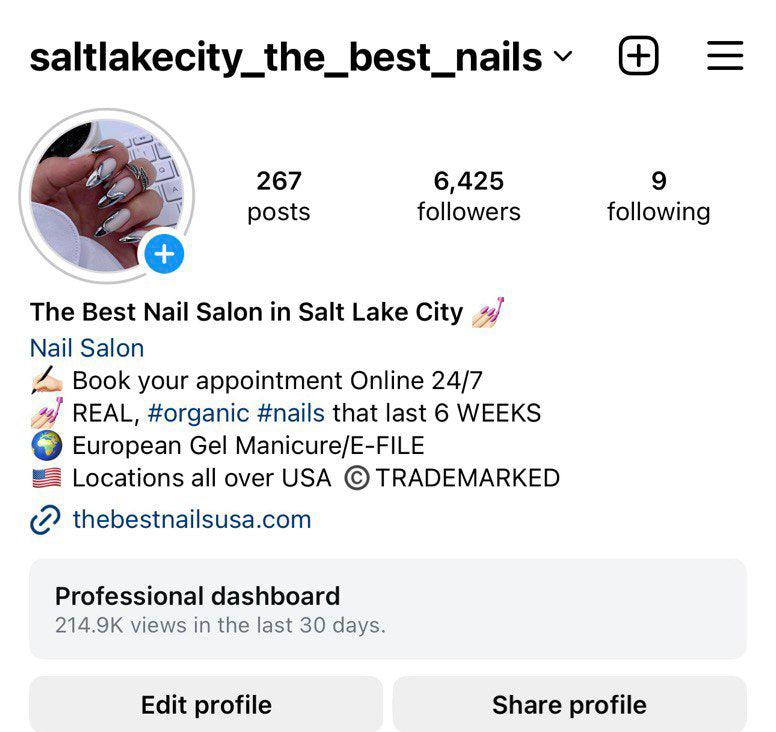Viewport: 776px width, 732px height.
Task: Tap Edit profile
Action: pyautogui.click(x=206, y=704)
